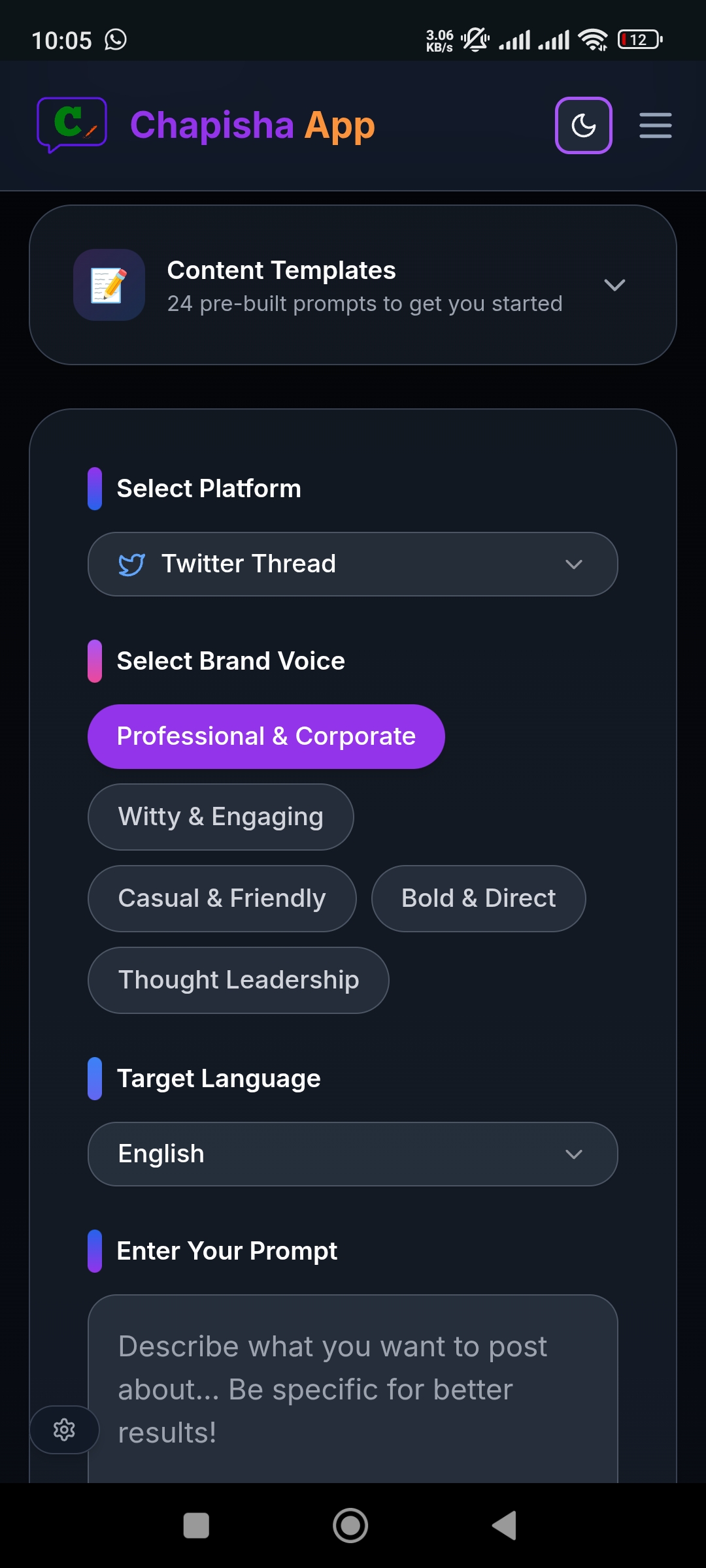Click the Content Templates notepad icon

(108, 286)
